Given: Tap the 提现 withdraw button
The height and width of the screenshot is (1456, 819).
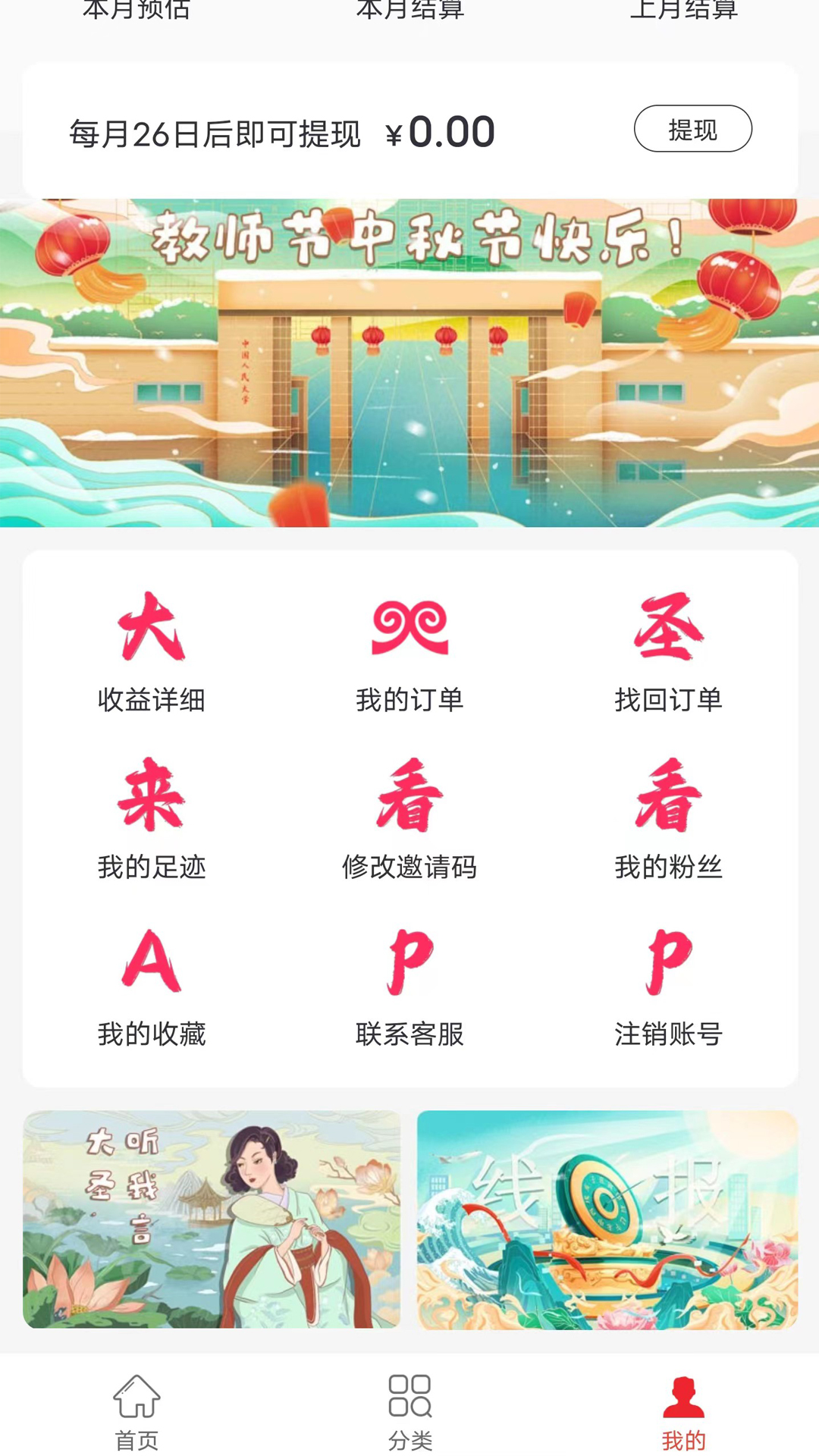Looking at the screenshot, I should pyautogui.click(x=692, y=129).
